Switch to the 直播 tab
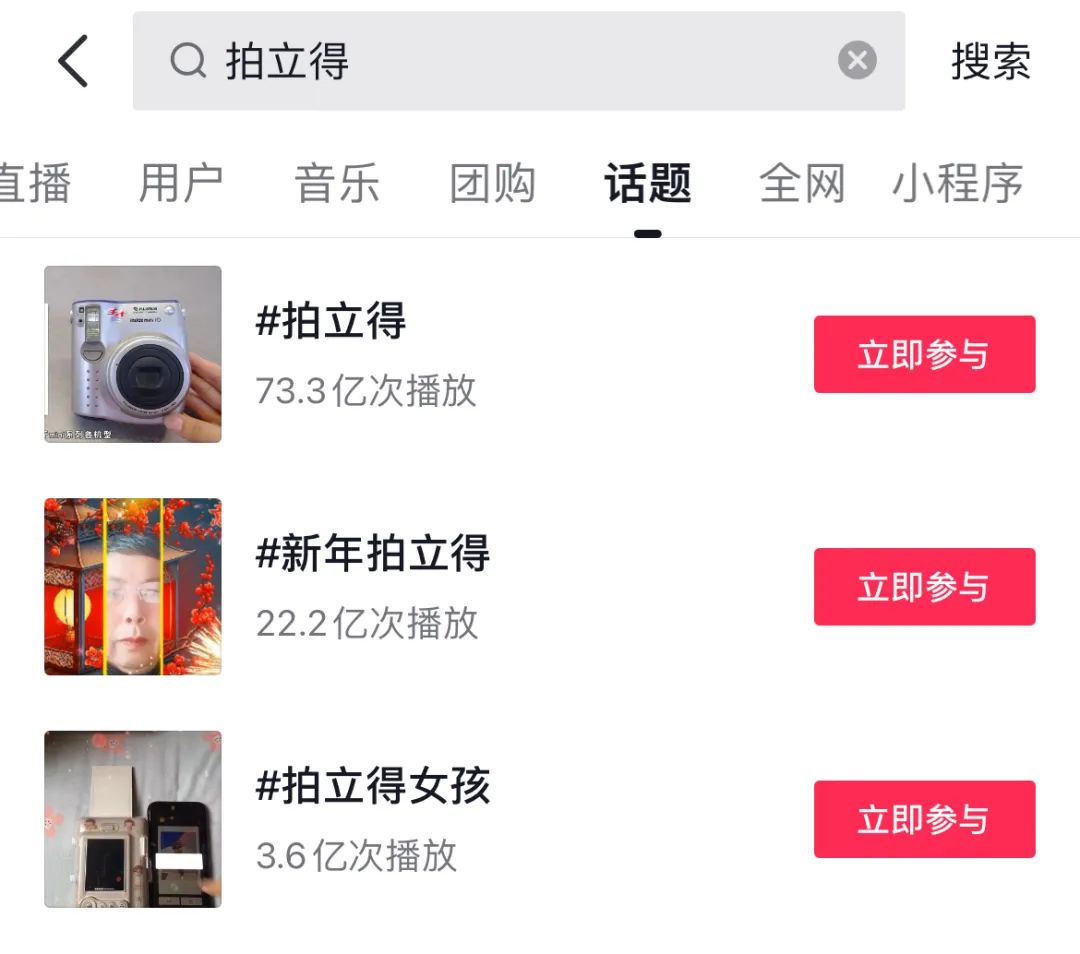Screen dimensions: 1080x954 coord(34,184)
